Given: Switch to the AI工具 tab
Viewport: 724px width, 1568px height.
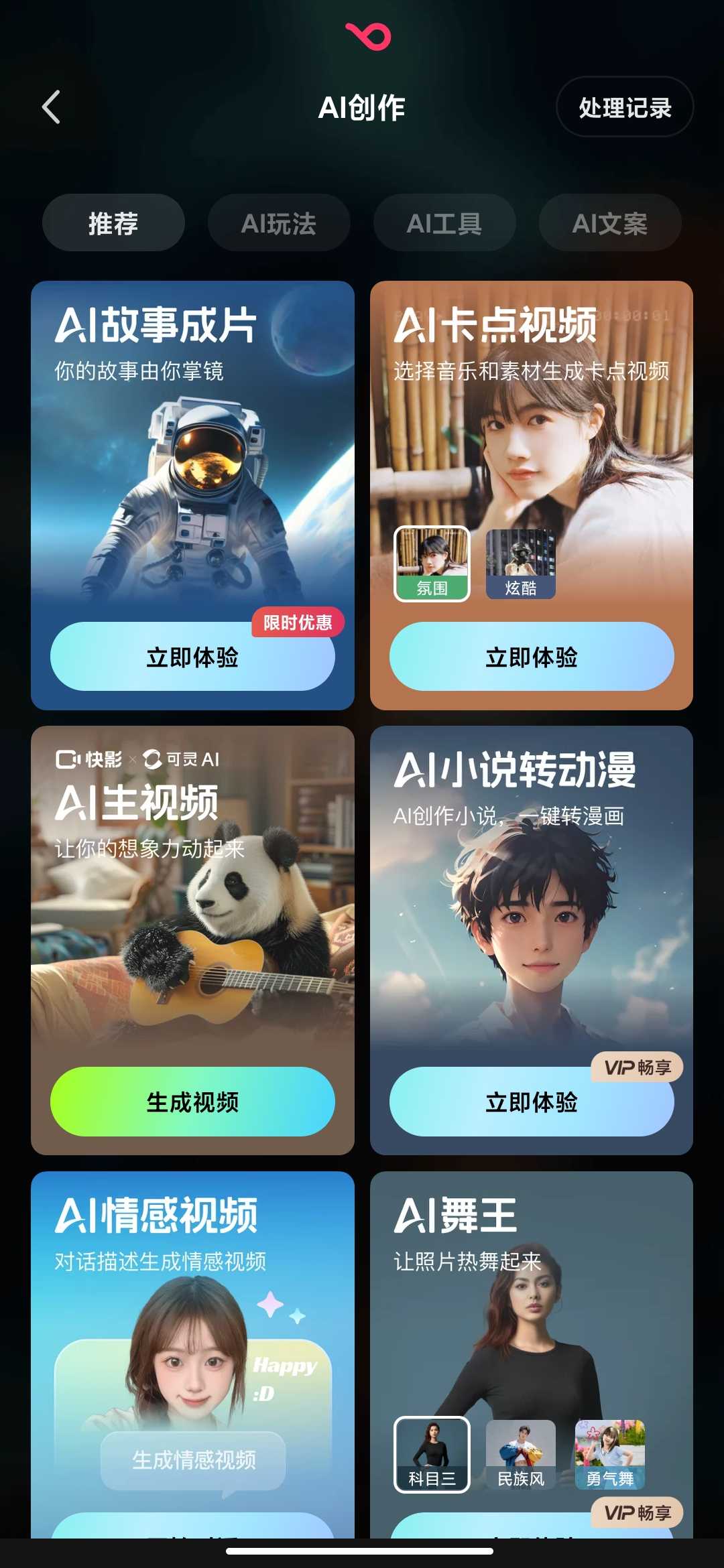Looking at the screenshot, I should 444,223.
